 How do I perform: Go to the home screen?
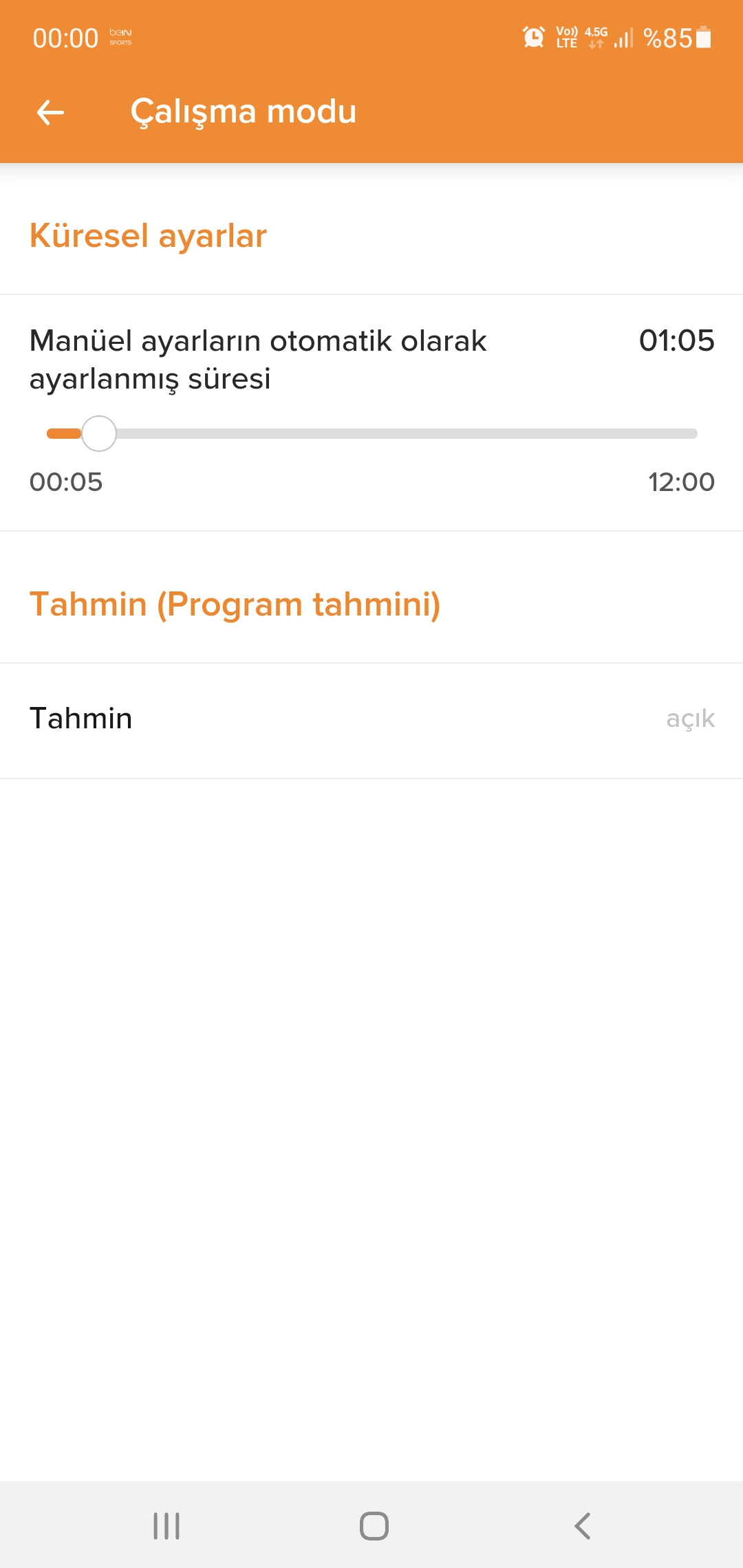click(x=374, y=1525)
